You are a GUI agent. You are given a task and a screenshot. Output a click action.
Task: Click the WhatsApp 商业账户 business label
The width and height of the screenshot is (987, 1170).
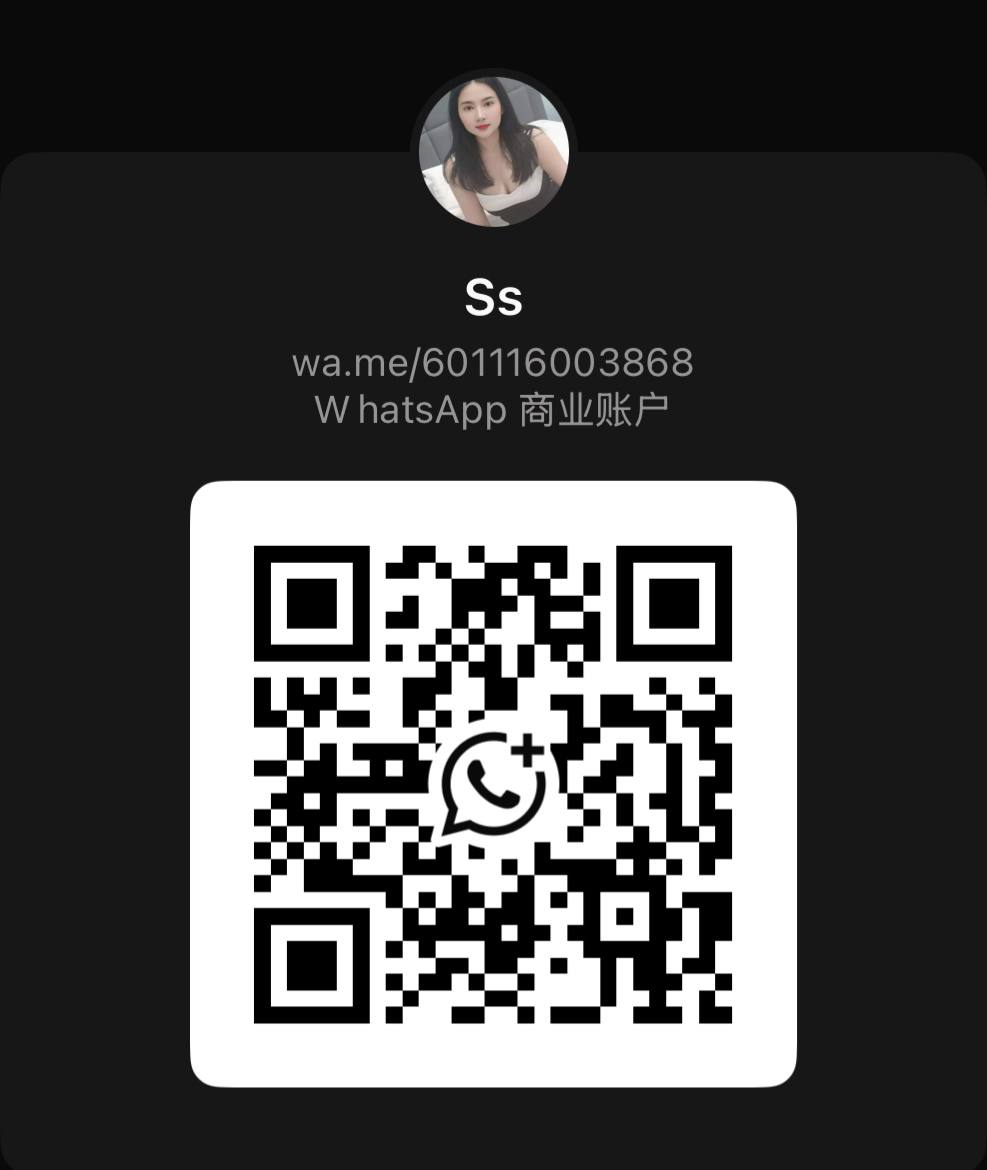tap(493, 408)
